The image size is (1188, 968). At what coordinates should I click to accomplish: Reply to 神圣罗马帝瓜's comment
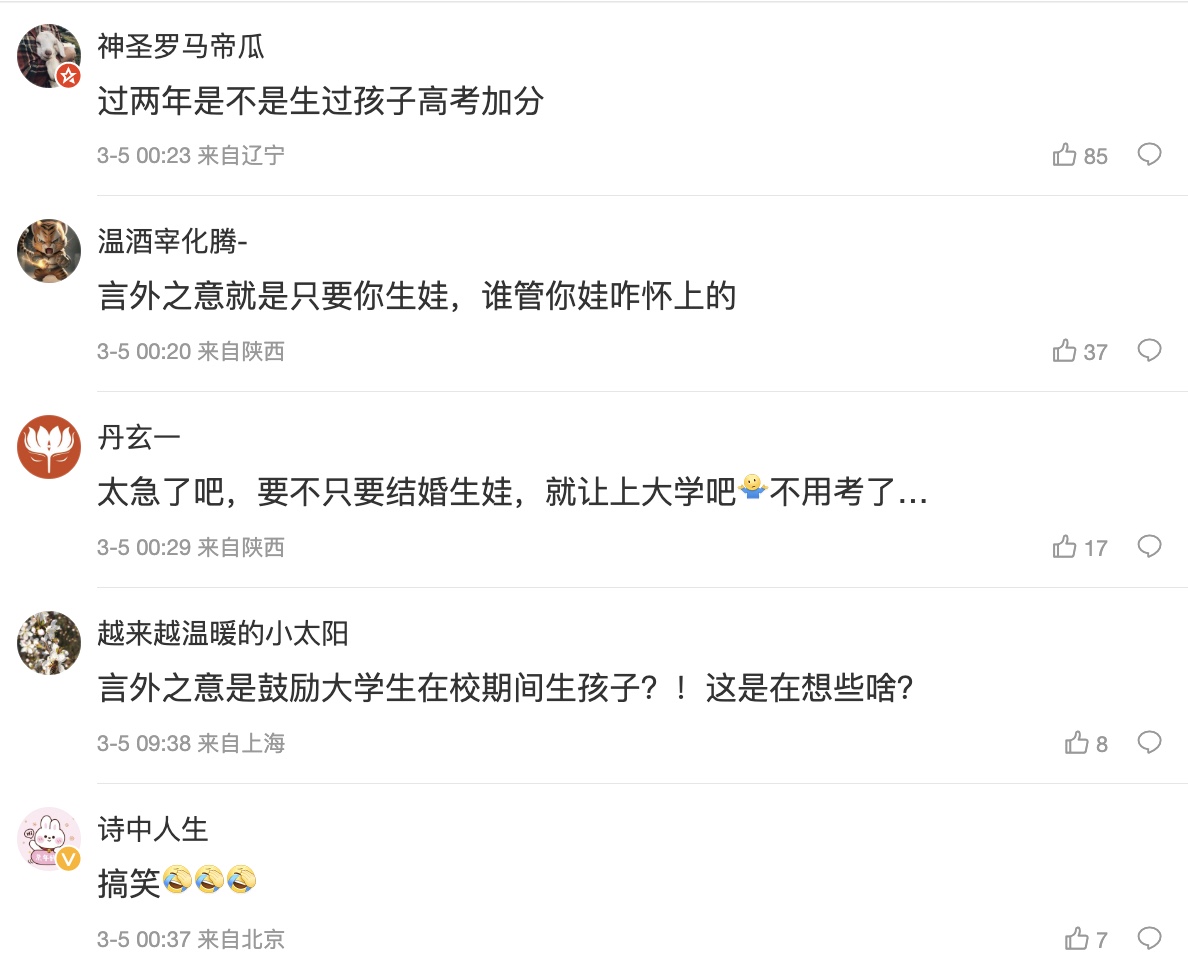[1149, 155]
